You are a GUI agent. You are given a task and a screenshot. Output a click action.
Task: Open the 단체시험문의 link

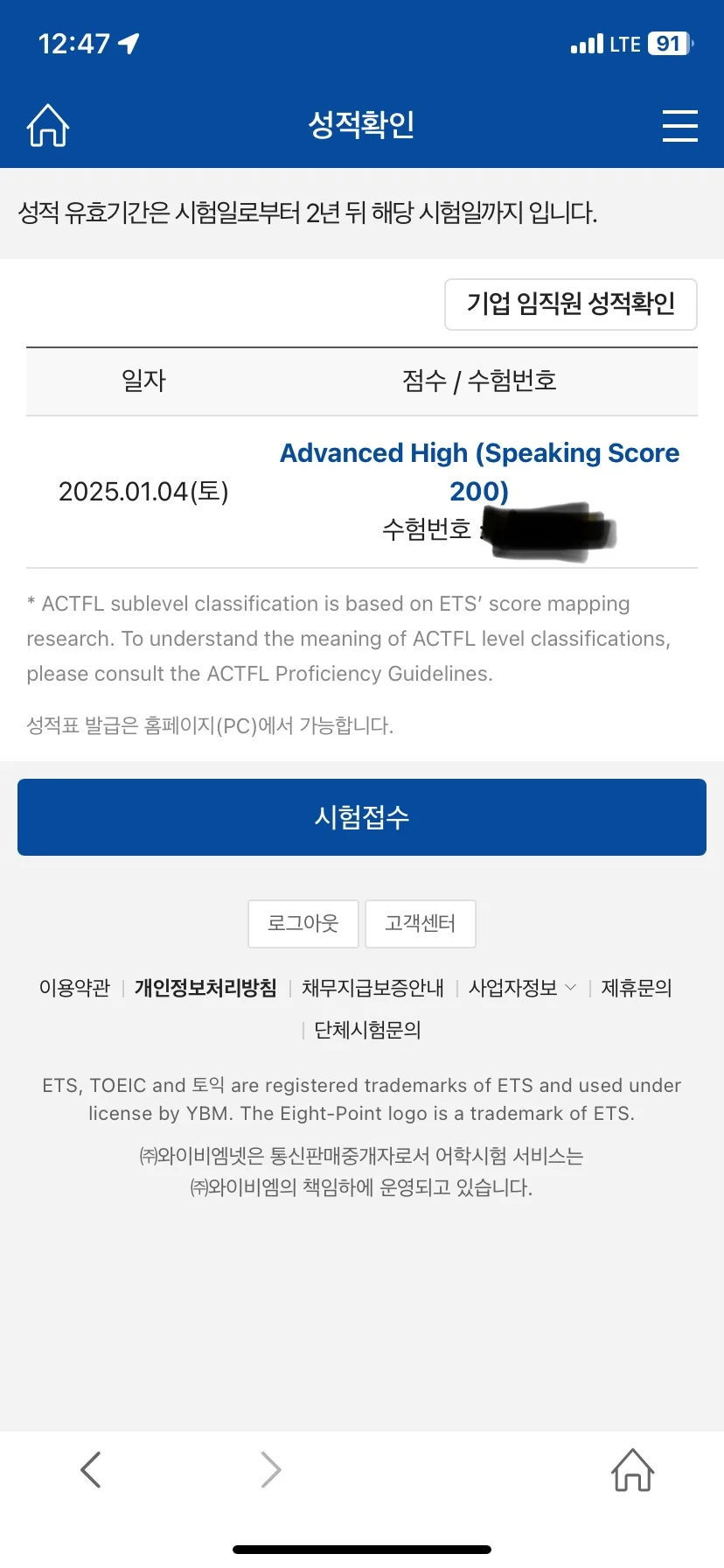click(x=367, y=1030)
